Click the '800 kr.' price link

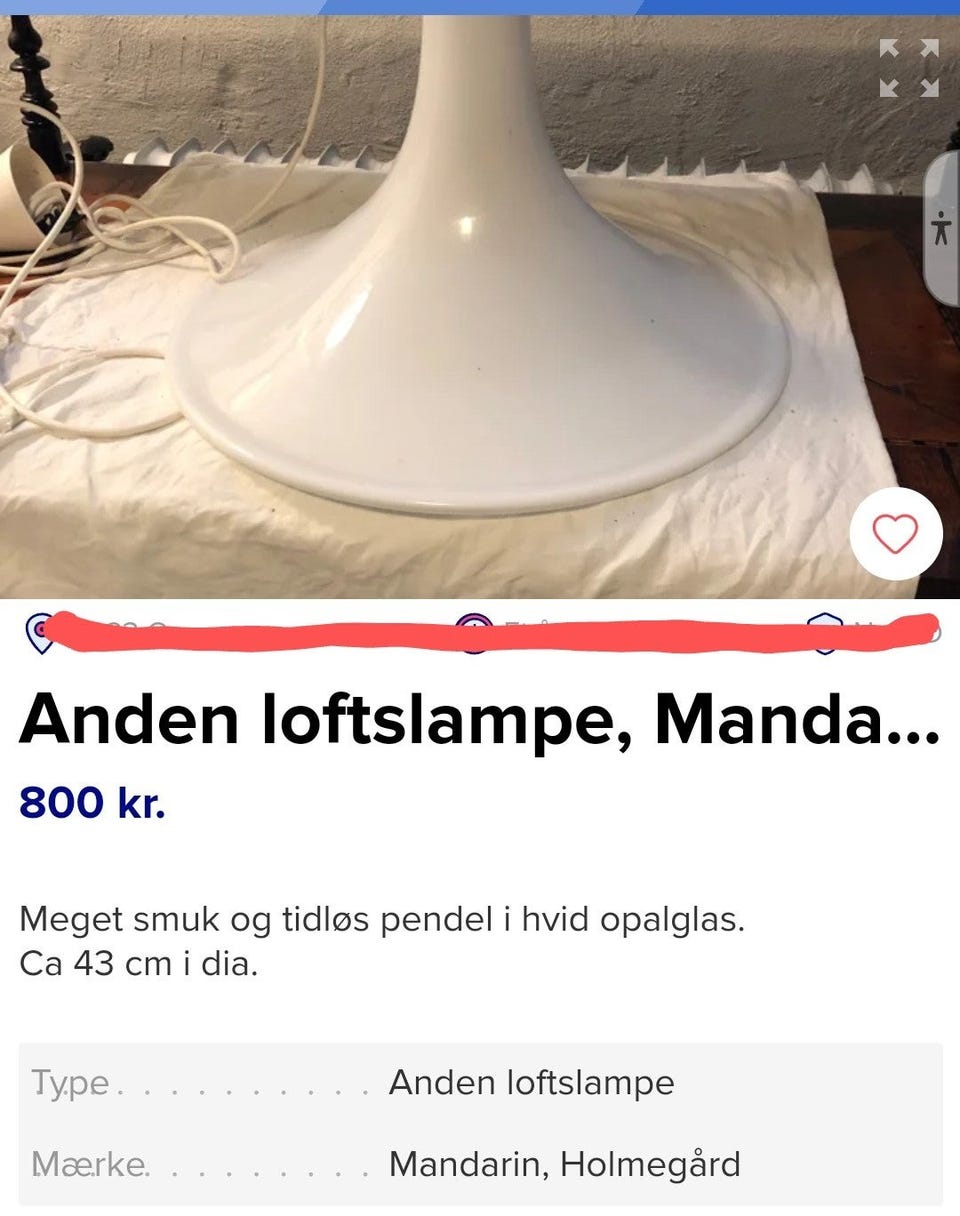point(94,800)
